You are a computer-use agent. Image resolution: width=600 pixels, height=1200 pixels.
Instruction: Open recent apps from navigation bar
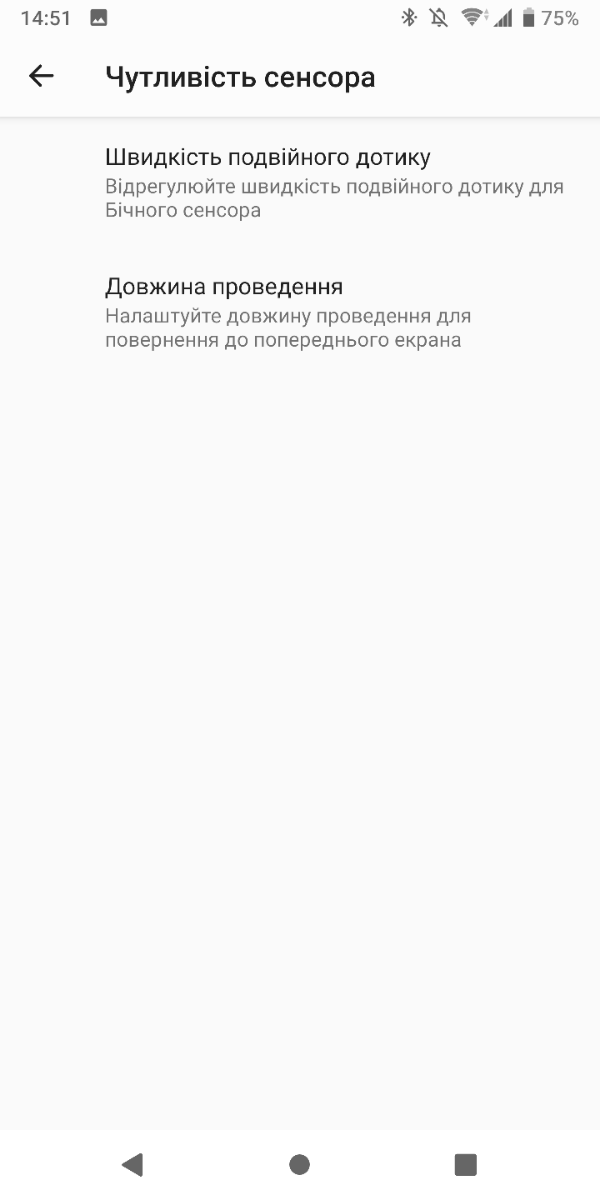pyautogui.click(x=465, y=1164)
